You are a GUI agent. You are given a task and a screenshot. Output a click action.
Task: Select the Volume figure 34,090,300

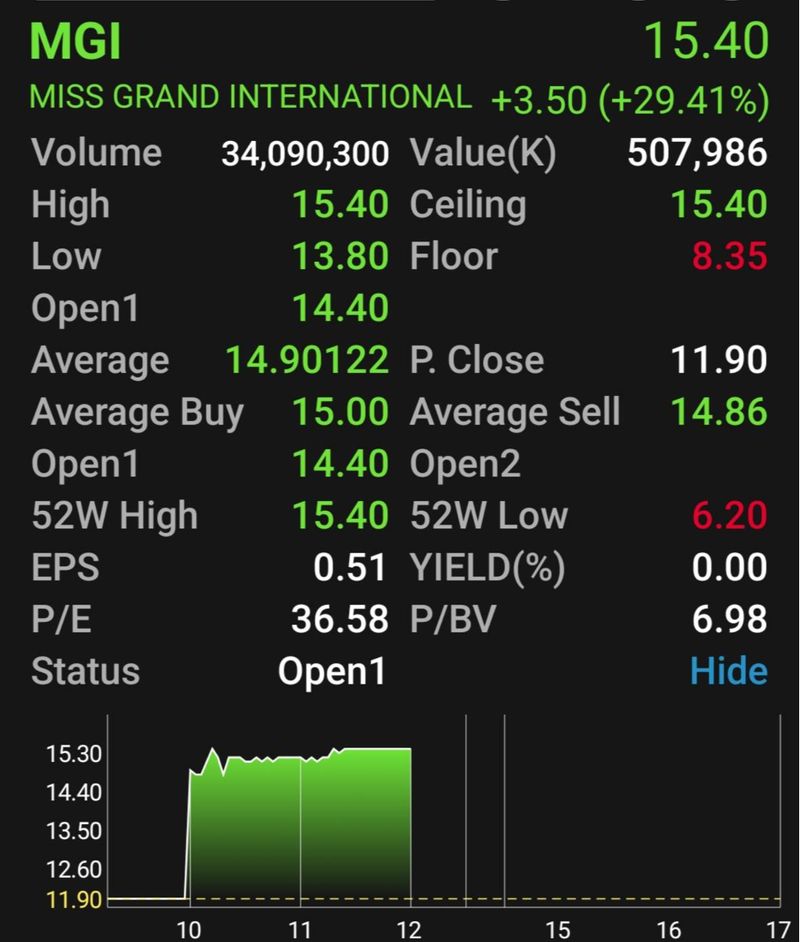point(305,152)
